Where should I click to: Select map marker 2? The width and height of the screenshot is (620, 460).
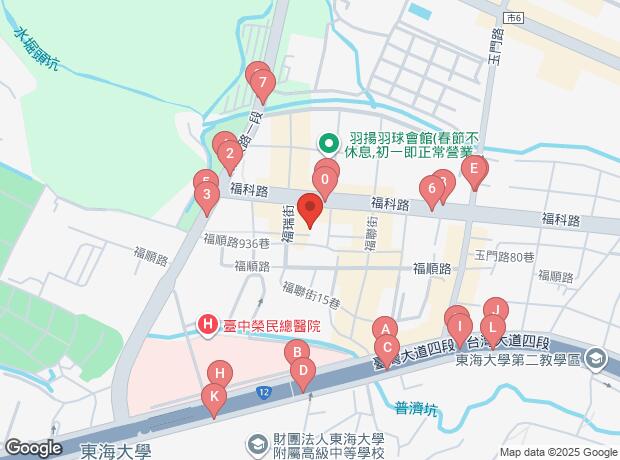(230, 154)
